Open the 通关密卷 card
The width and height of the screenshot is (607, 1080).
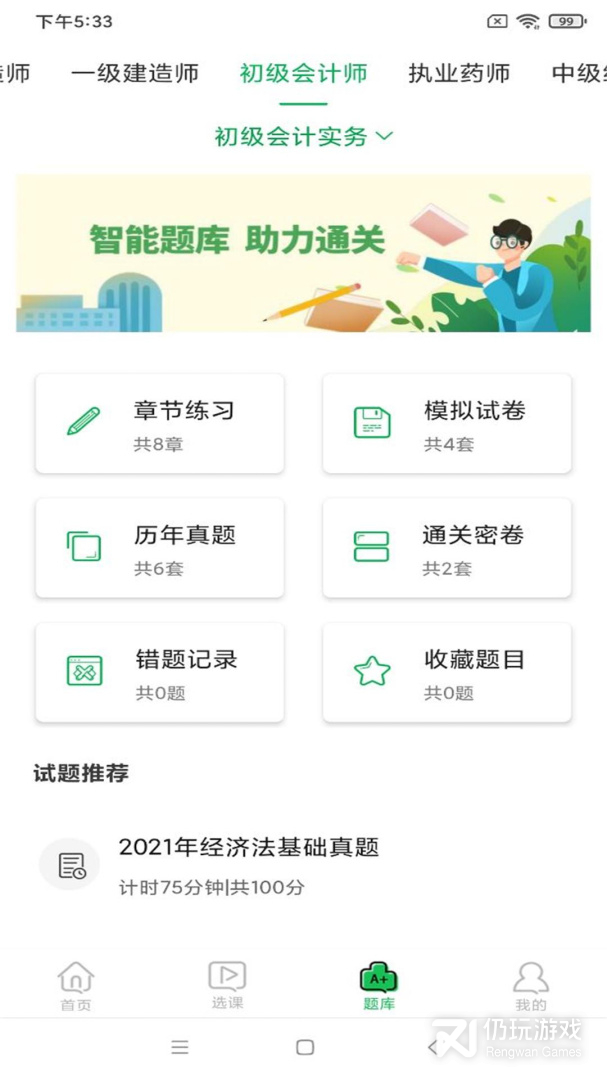[x=447, y=548]
